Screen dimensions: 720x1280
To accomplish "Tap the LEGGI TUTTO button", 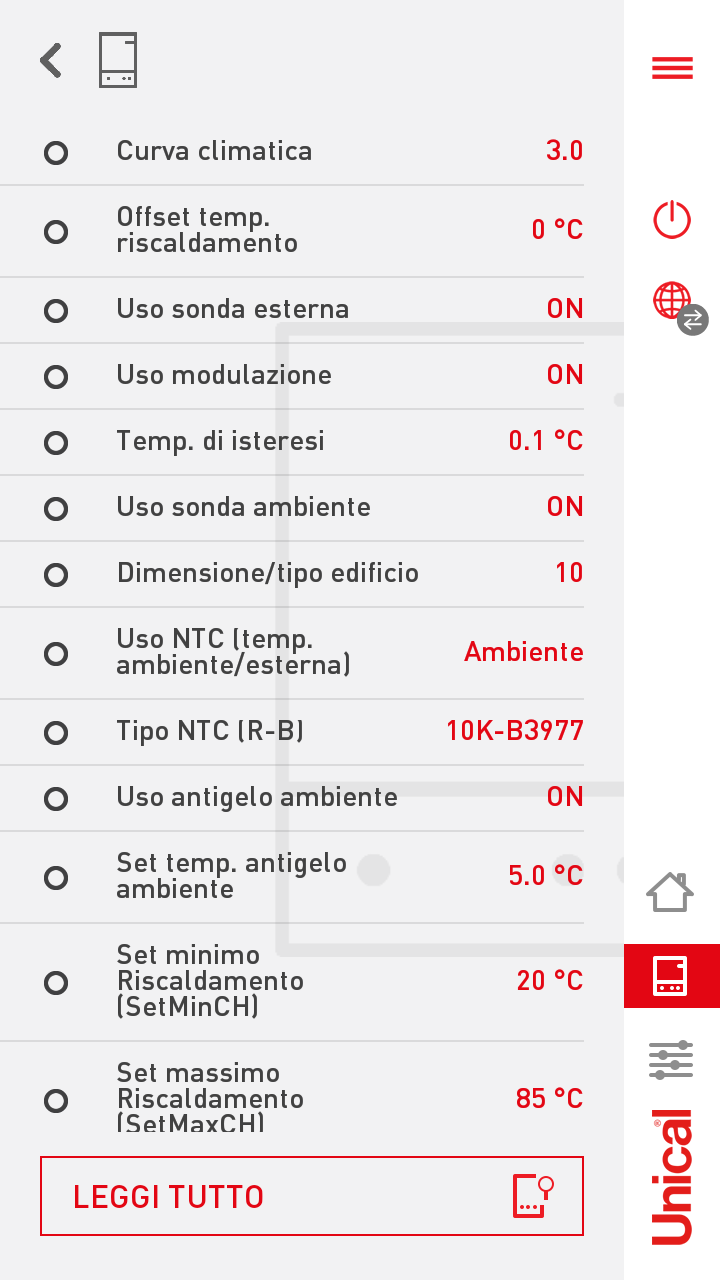I will pyautogui.click(x=312, y=1196).
